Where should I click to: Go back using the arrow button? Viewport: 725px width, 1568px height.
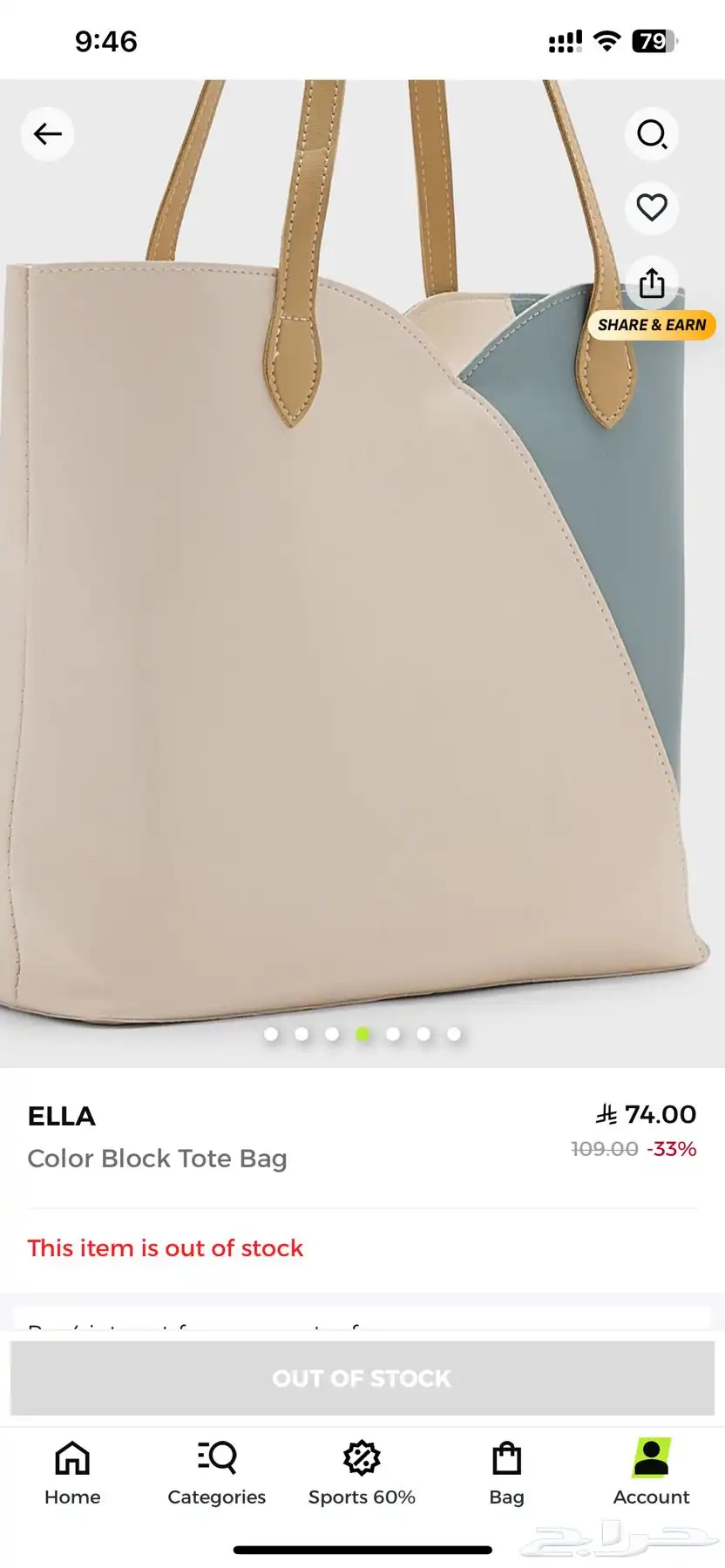point(47,134)
